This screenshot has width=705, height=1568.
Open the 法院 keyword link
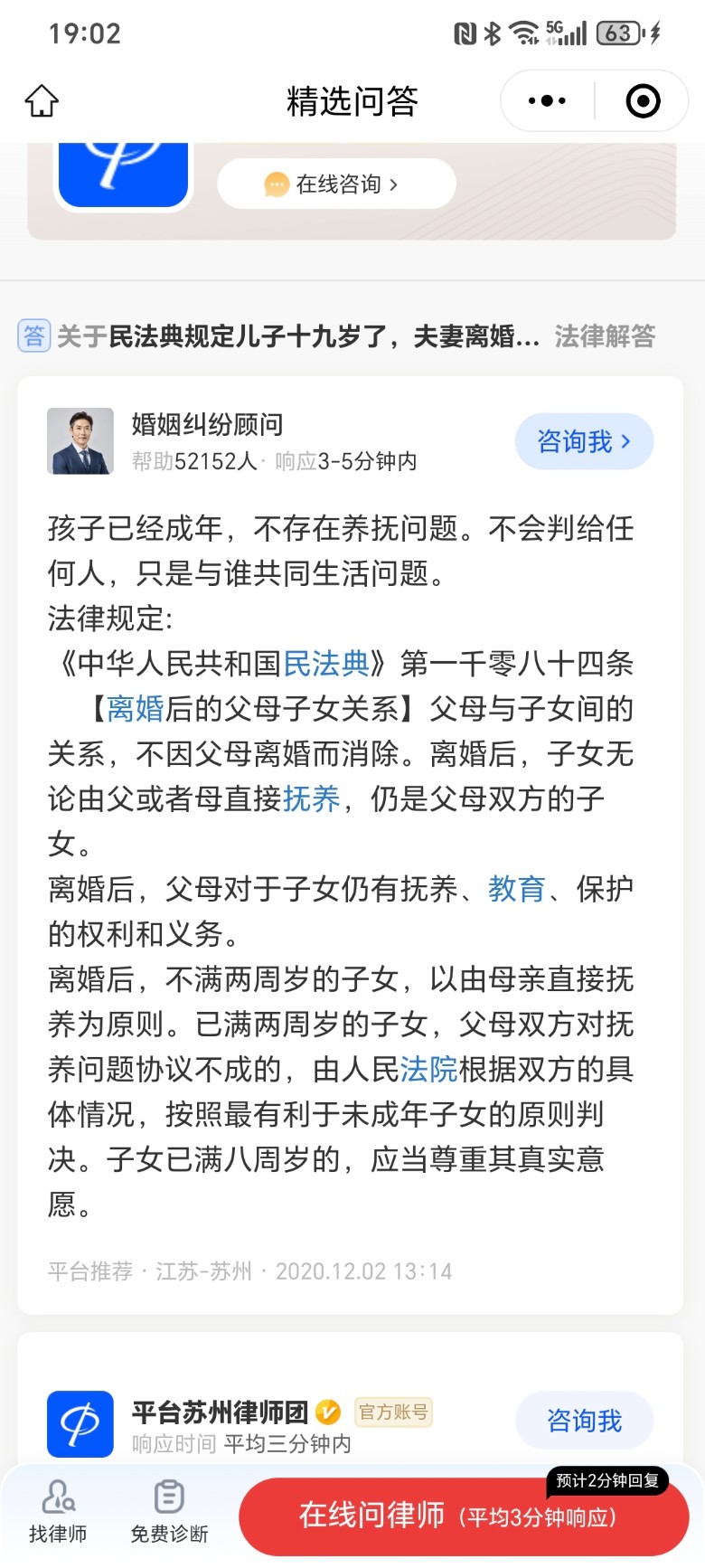[428, 1070]
